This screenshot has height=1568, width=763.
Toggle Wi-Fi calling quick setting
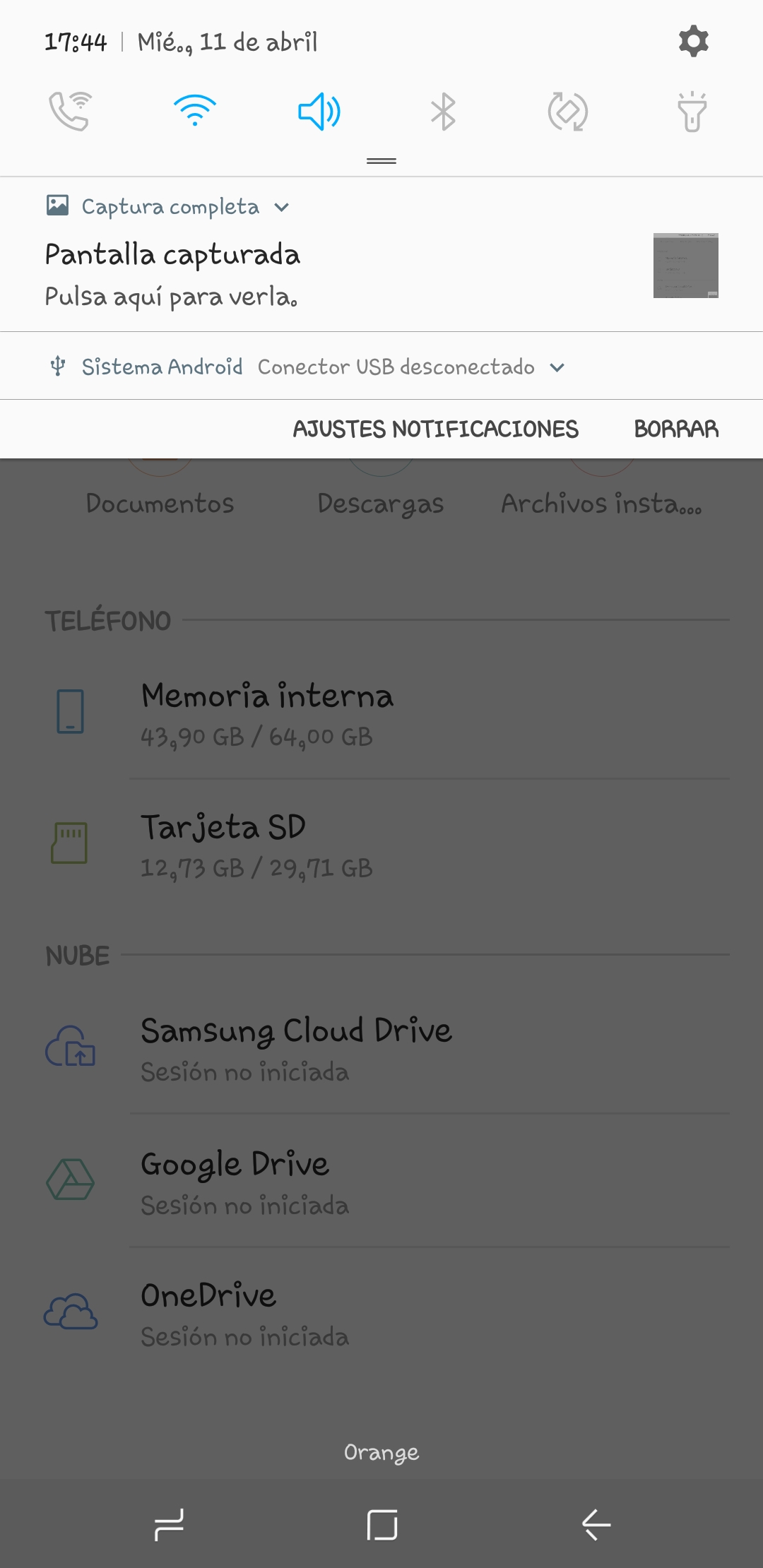click(x=70, y=112)
